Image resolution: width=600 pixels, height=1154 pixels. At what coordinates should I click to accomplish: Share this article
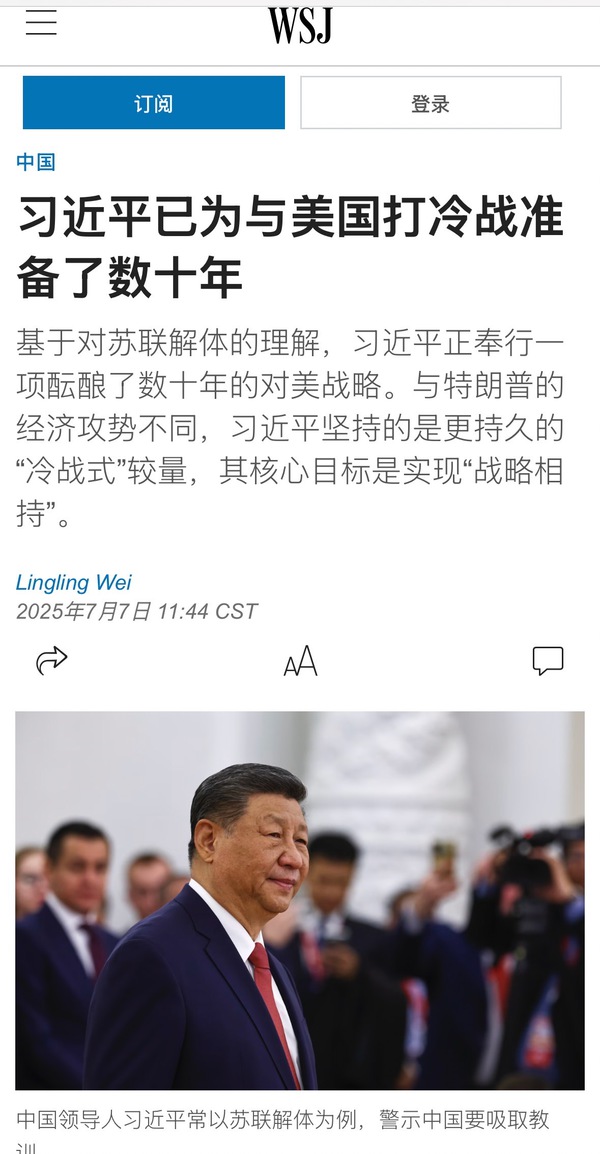click(x=51, y=660)
